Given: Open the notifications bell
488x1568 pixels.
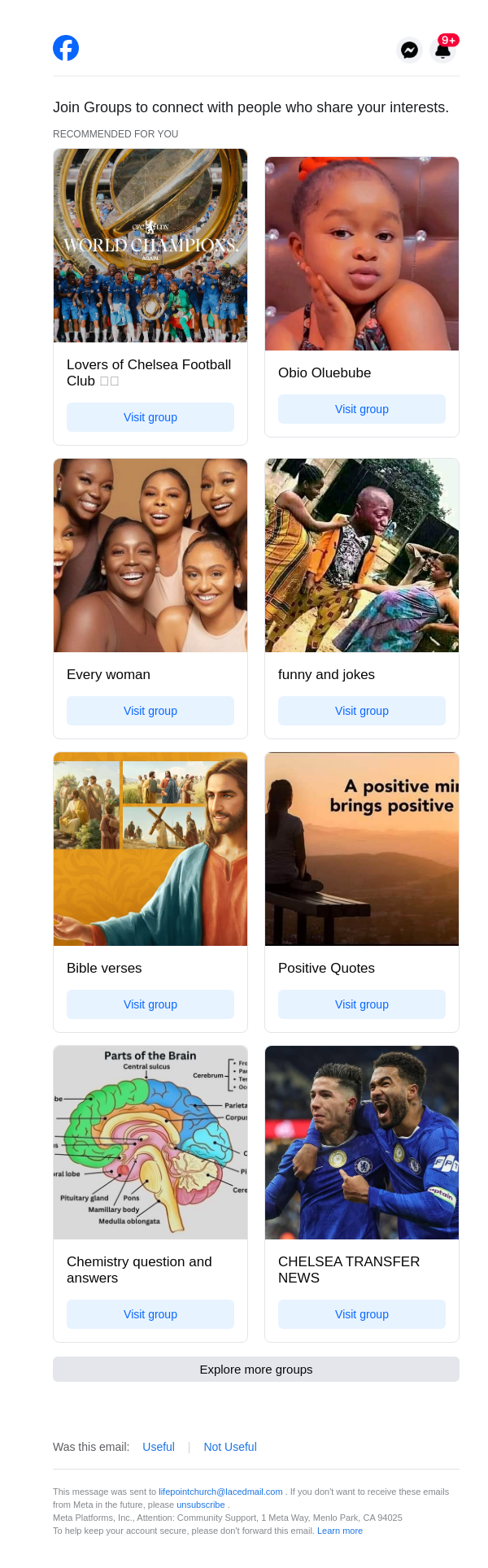Looking at the screenshot, I should pyautogui.click(x=443, y=50).
